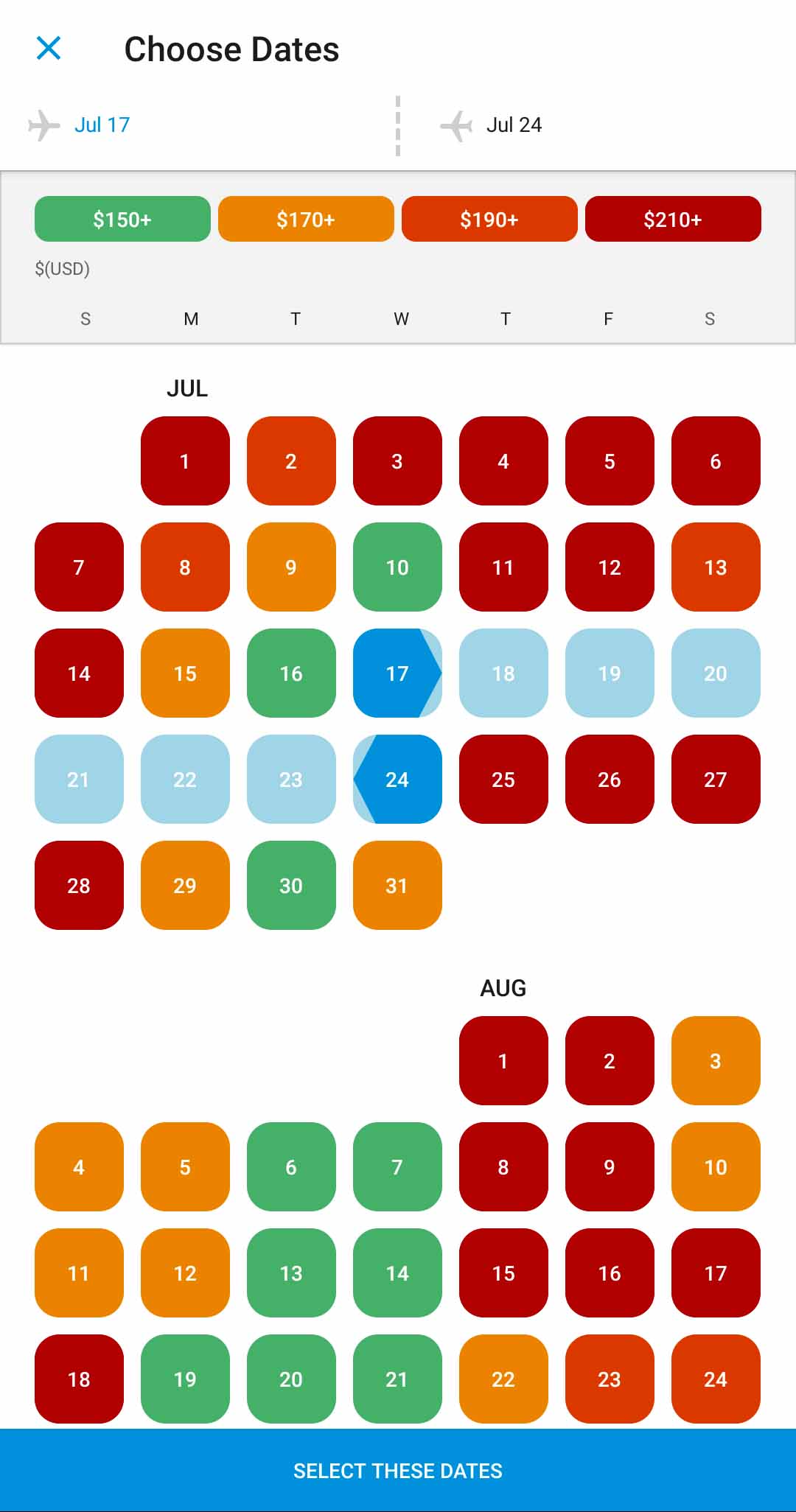Choose July 16 as the date

(291, 673)
